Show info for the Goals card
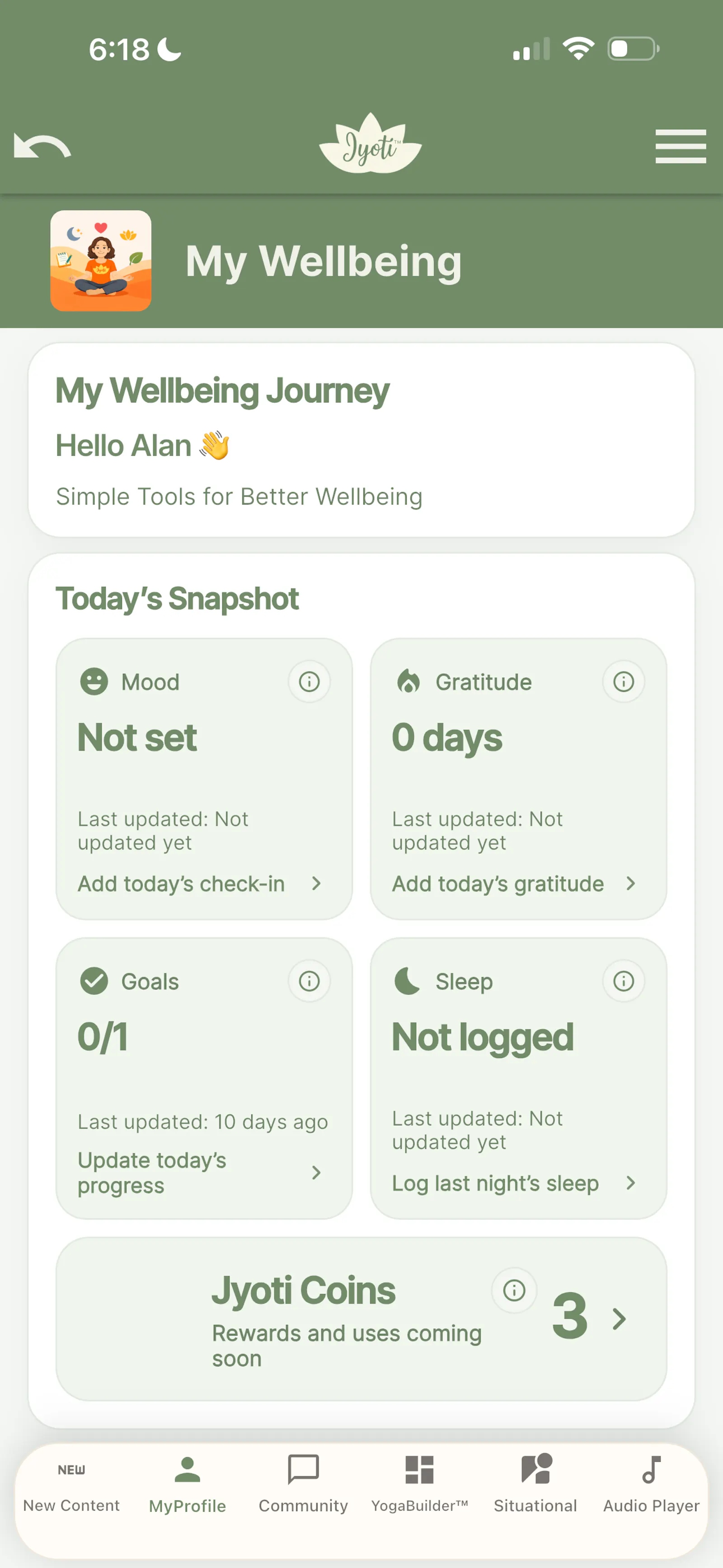 [x=309, y=981]
